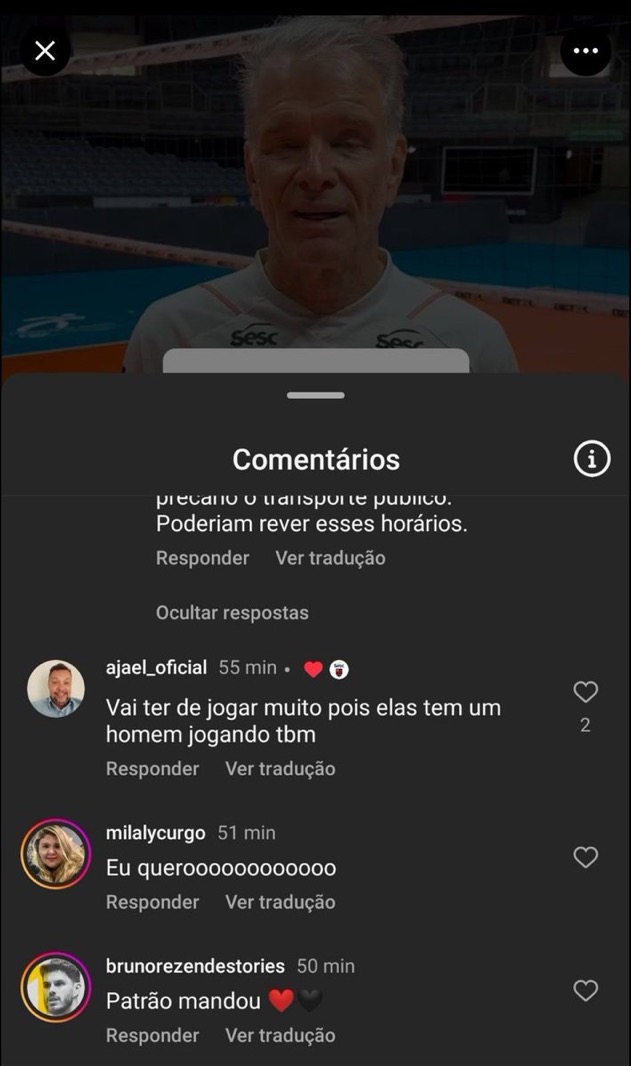Like the comment by ajael_oficial
This screenshot has height=1066, width=631.
point(585,692)
